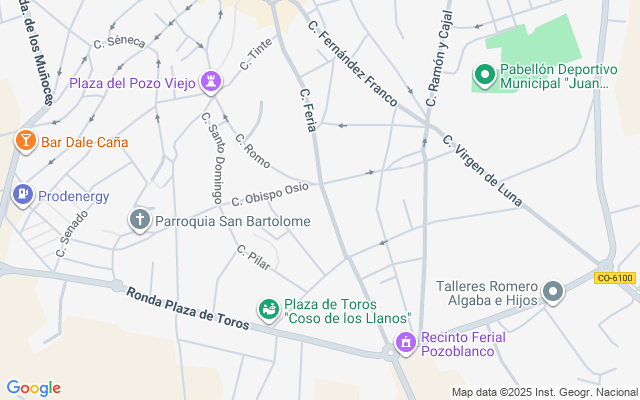Open Parroquia San Bartolome church marker
Image resolution: width=640 pixels, height=400 pixels.
(x=141, y=219)
